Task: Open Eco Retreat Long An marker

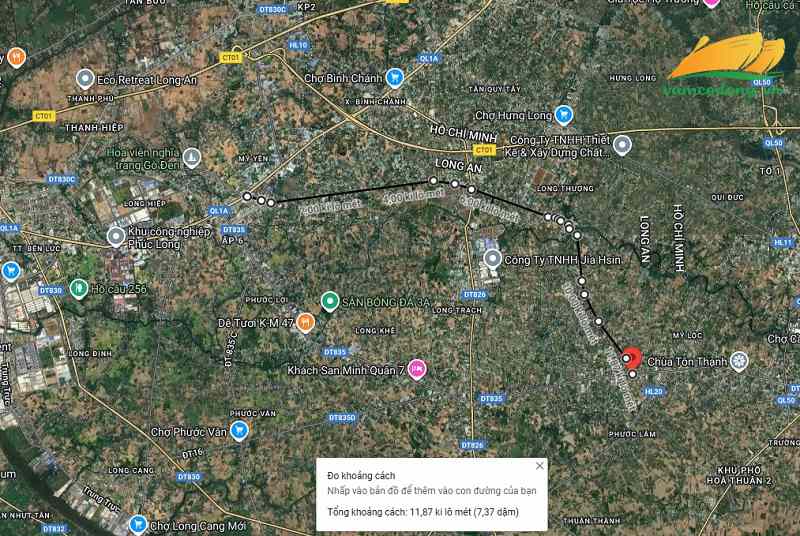Action: (x=86, y=78)
